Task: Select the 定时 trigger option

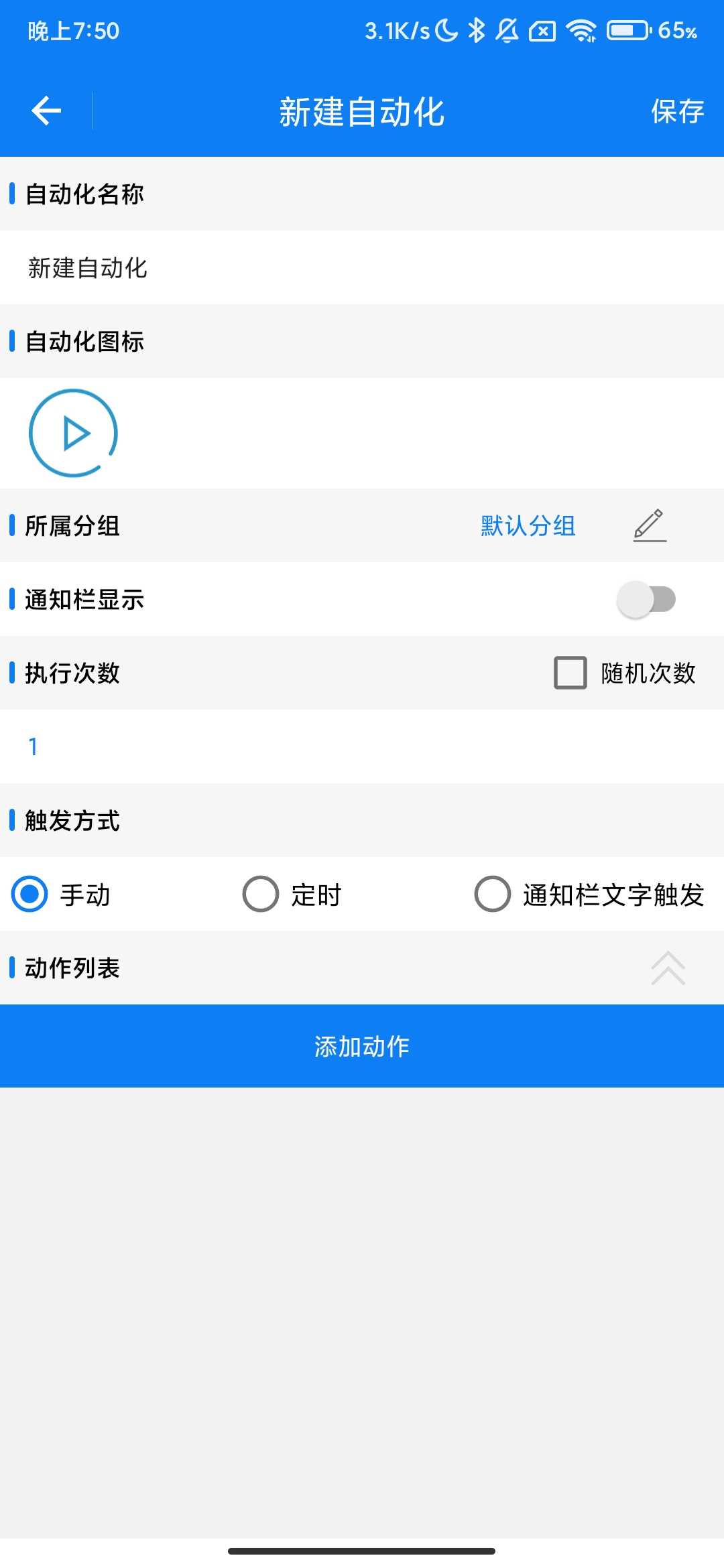Action: [261, 894]
